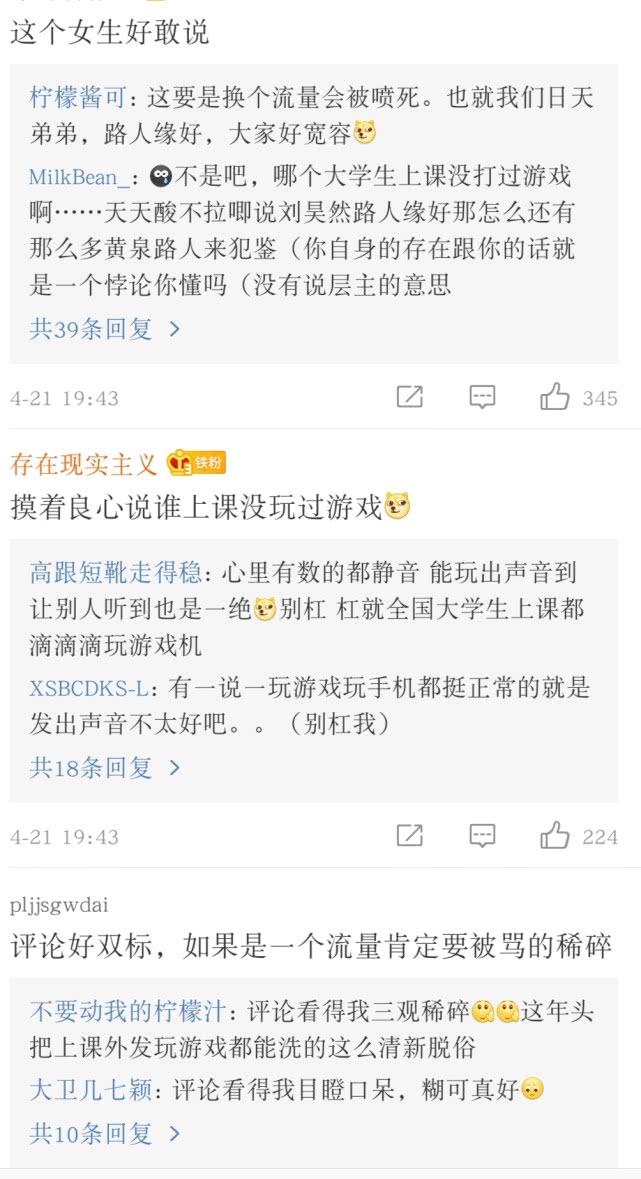Expand 共10条回复 replies
This screenshot has height=1179, width=641.
[x=104, y=1133]
